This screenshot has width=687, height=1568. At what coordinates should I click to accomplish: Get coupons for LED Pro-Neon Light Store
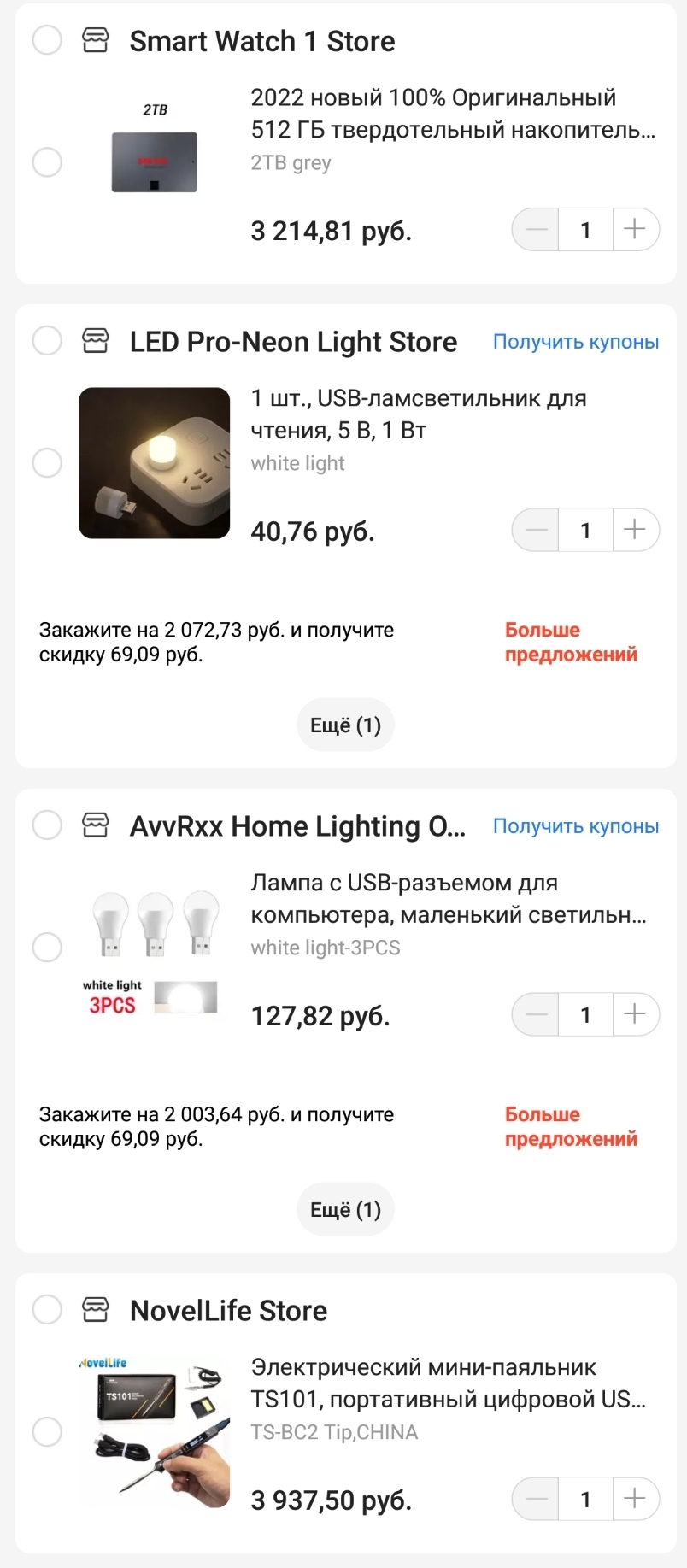coord(575,342)
